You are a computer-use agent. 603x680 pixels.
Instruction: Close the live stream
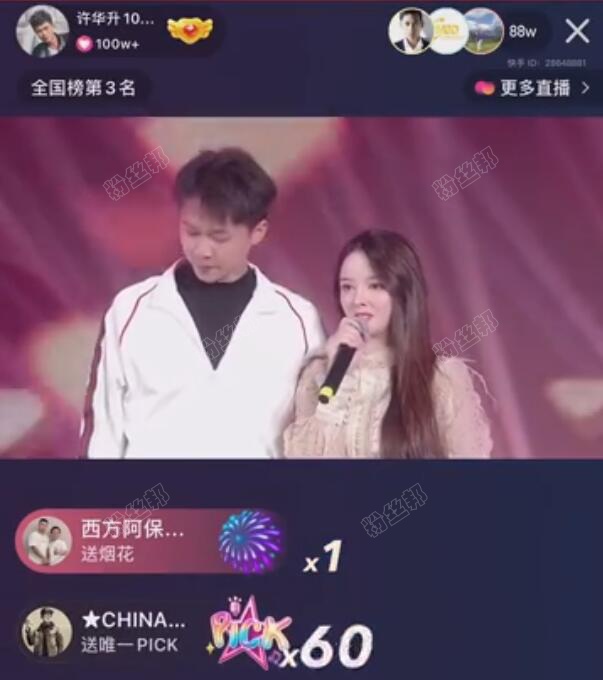point(577,31)
